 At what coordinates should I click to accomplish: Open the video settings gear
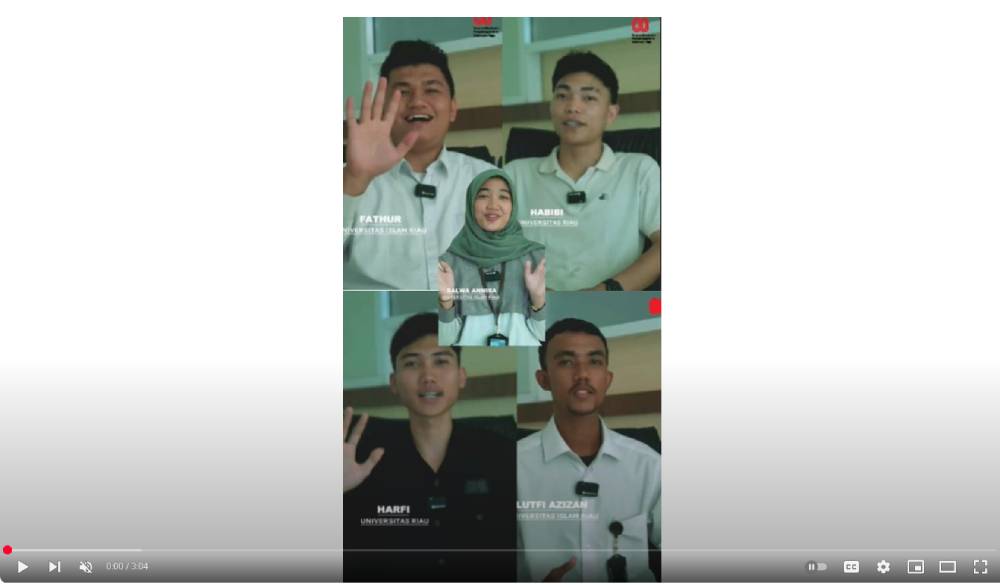[883, 567]
